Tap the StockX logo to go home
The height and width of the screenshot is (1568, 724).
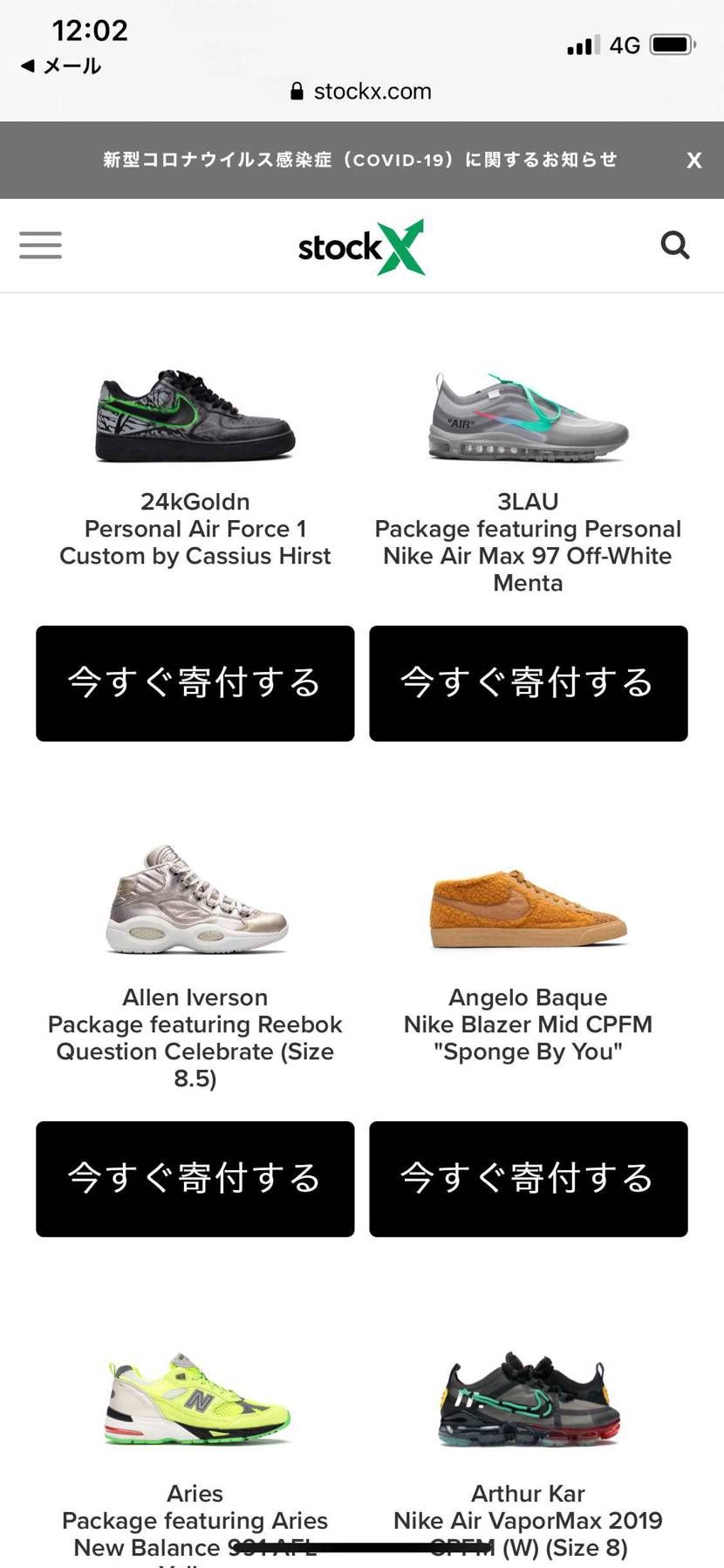click(x=361, y=247)
